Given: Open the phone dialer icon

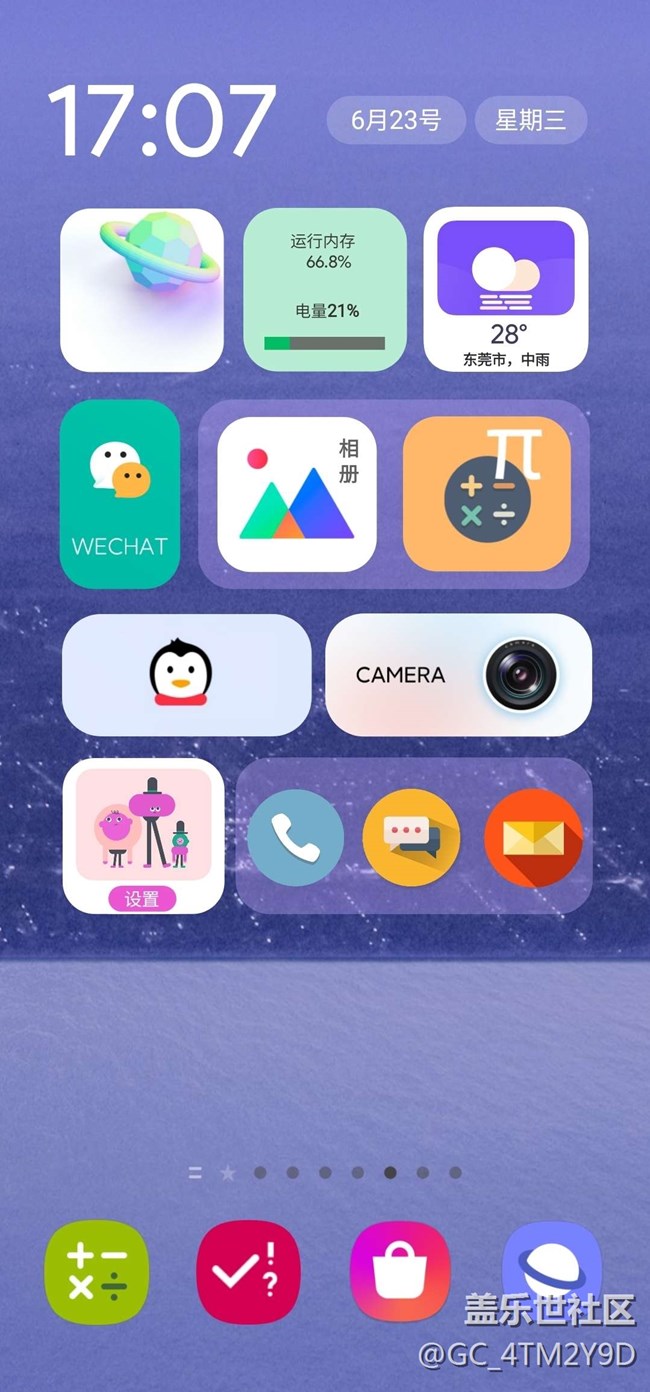Looking at the screenshot, I should tap(296, 838).
